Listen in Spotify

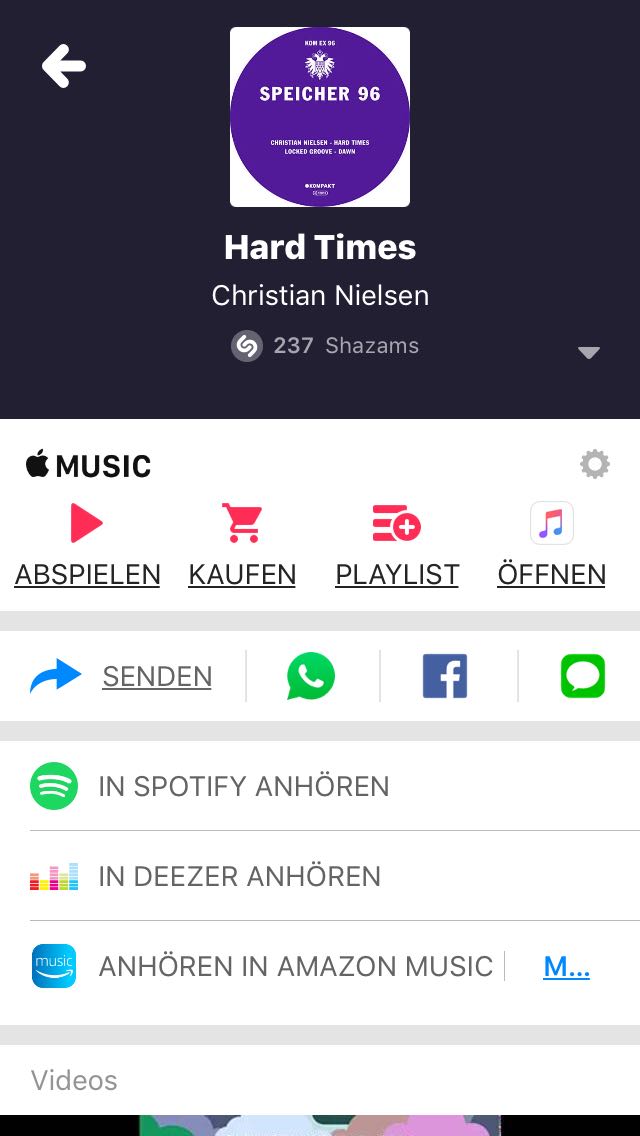click(243, 786)
